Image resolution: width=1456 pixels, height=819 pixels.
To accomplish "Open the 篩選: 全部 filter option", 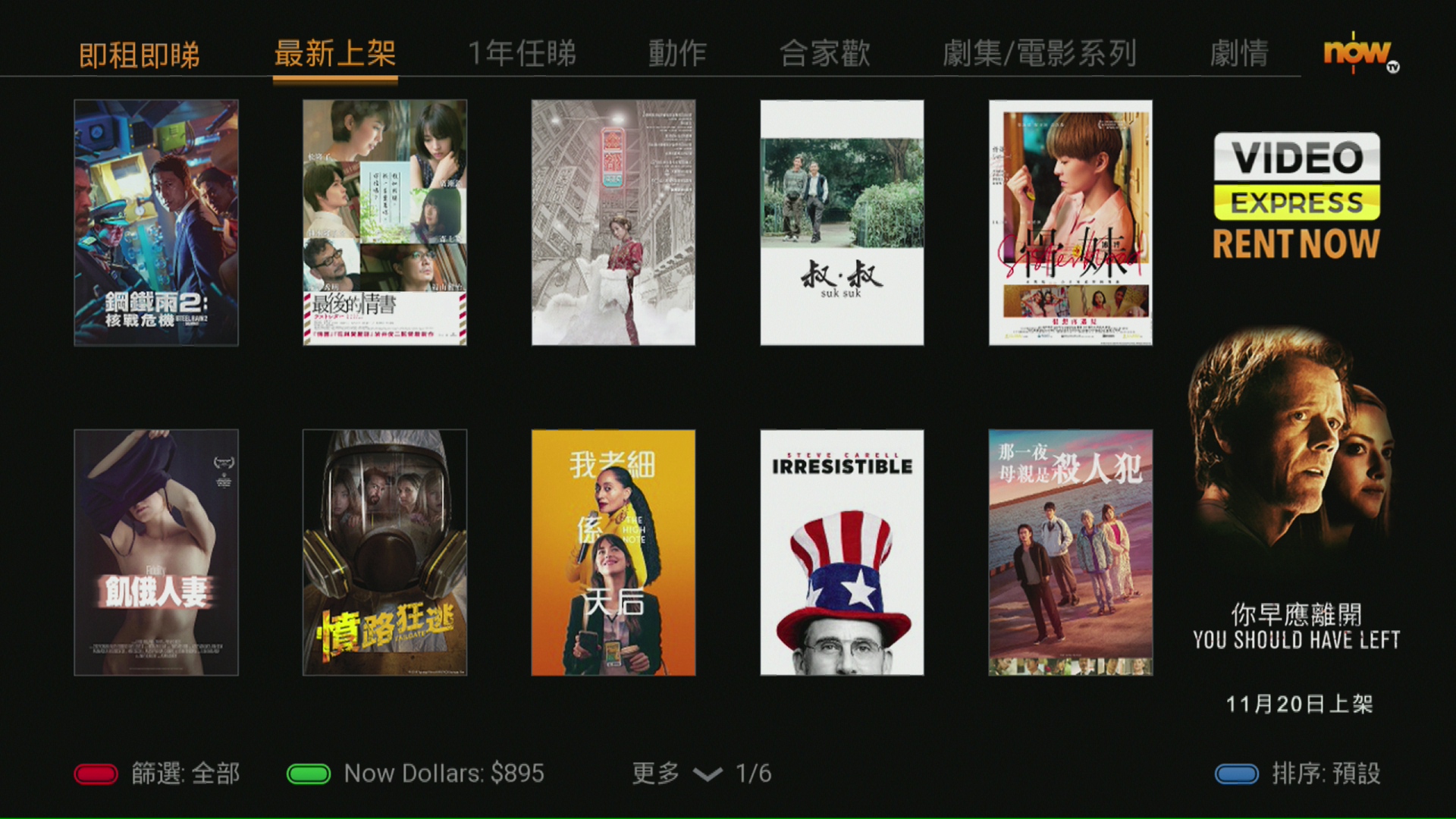I will [158, 773].
